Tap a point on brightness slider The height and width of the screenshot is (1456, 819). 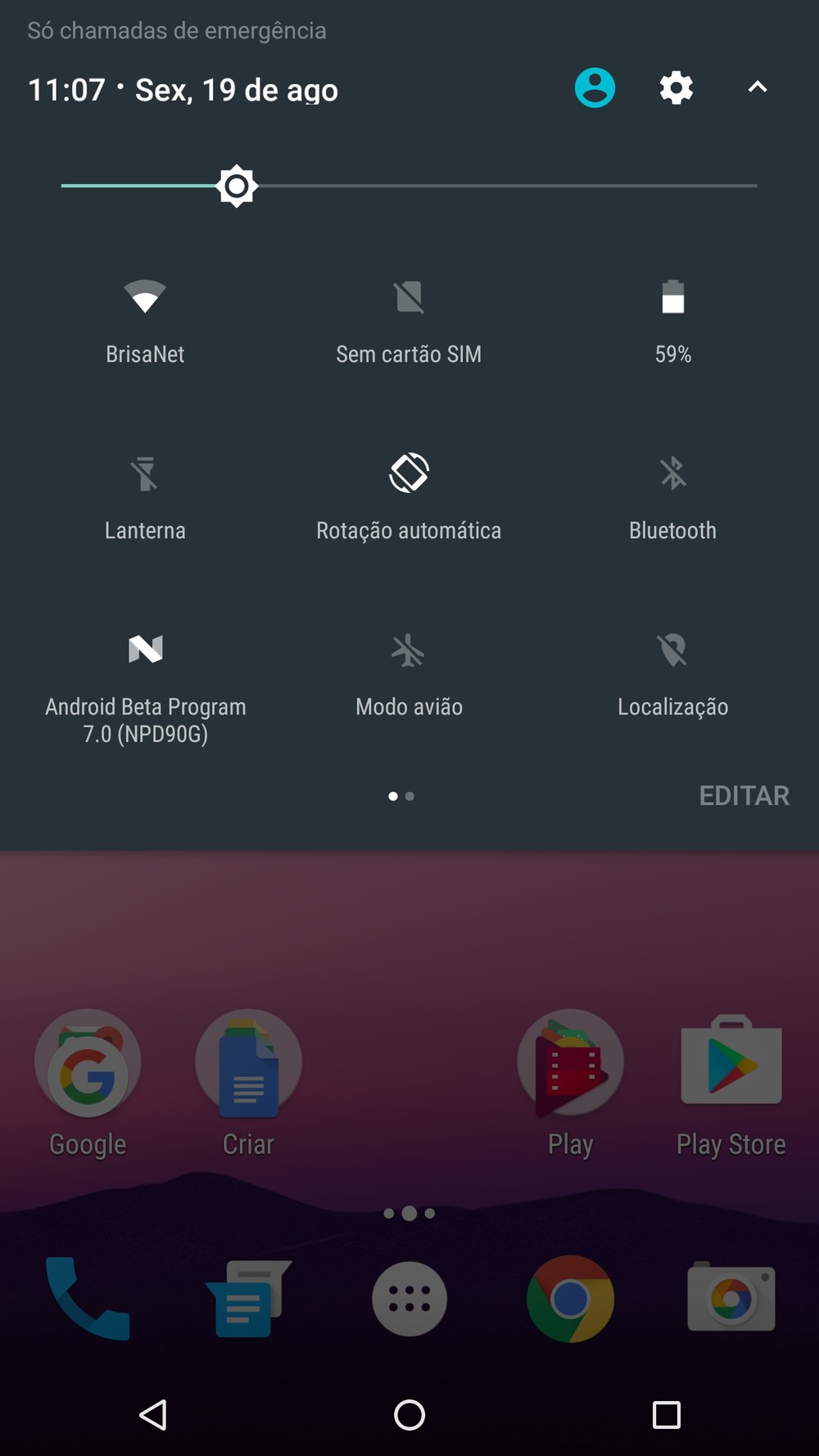(409, 186)
